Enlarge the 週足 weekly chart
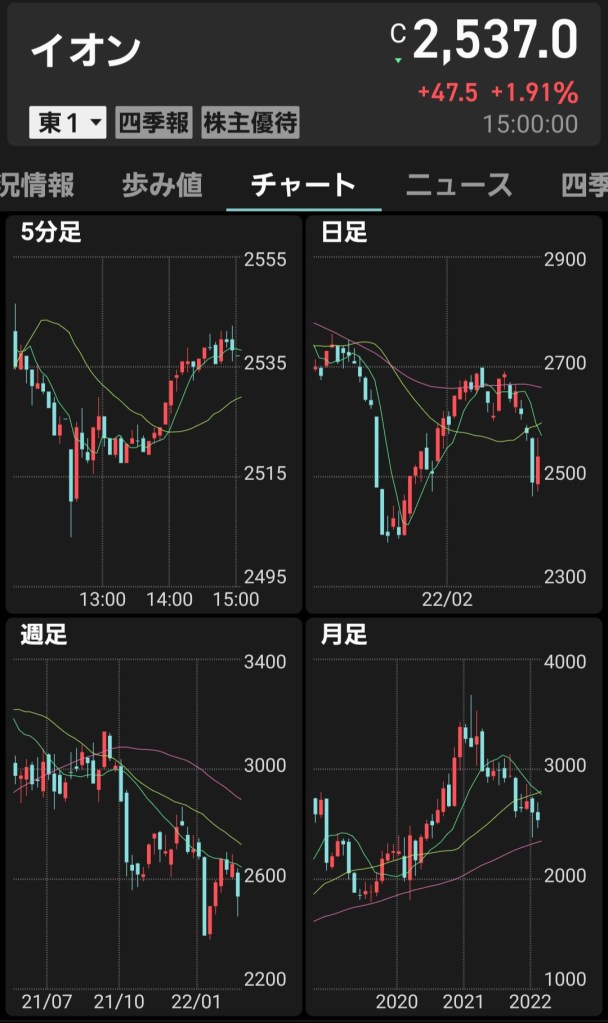The image size is (608, 1023). point(153,816)
